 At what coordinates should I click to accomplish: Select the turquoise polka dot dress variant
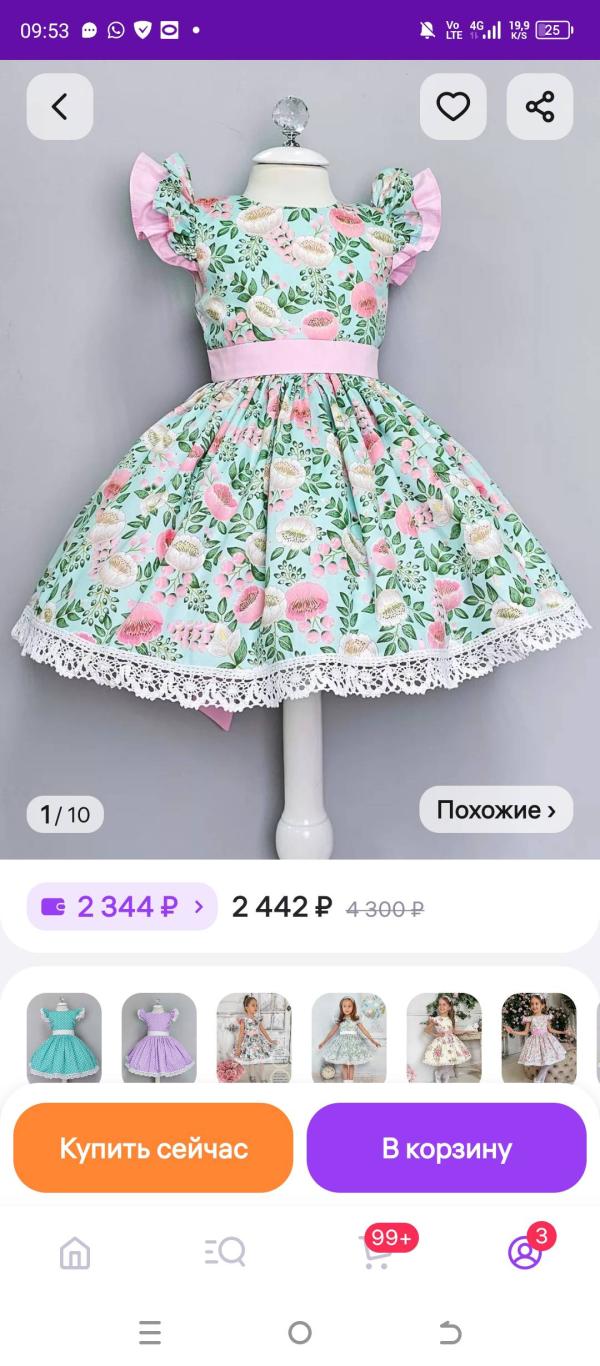tap(64, 1037)
